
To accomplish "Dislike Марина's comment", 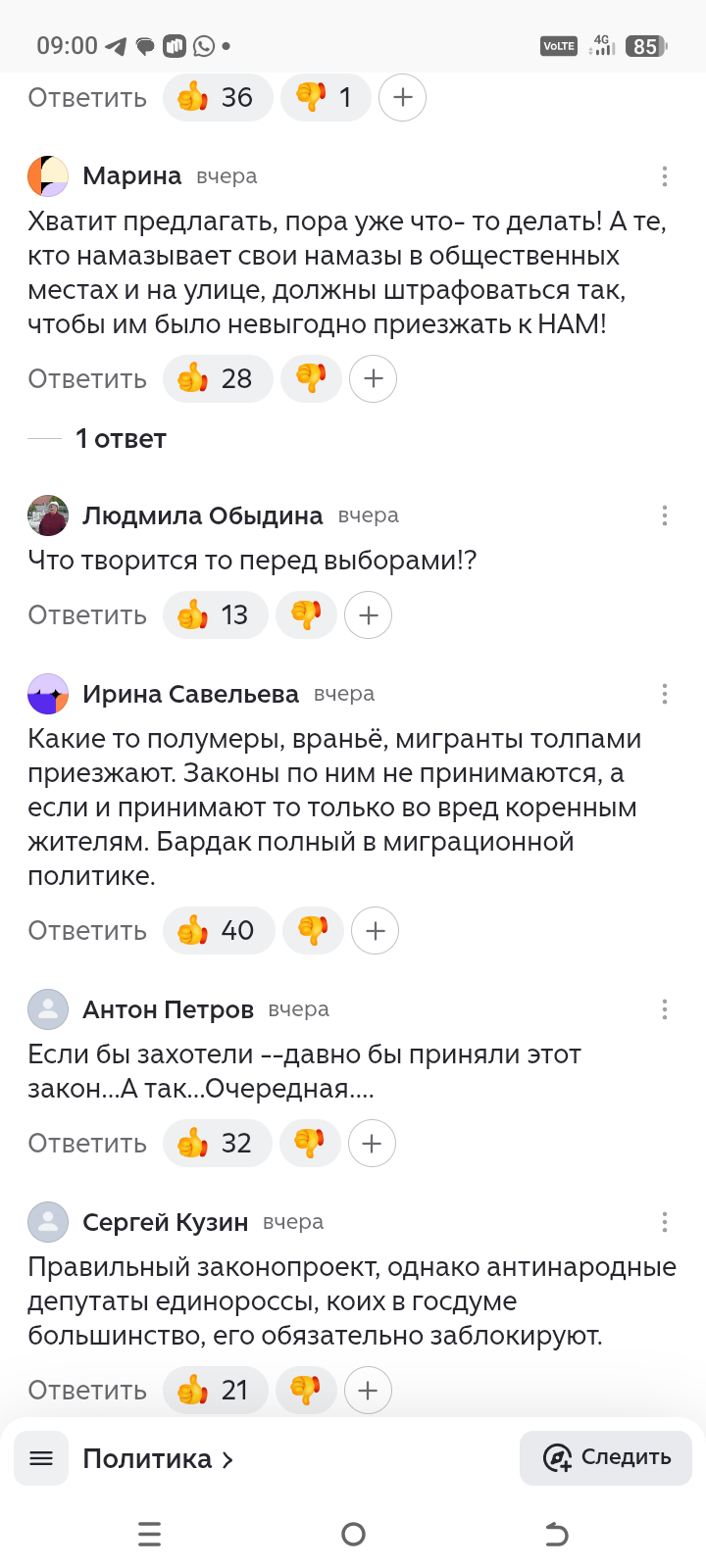I will (311, 379).
